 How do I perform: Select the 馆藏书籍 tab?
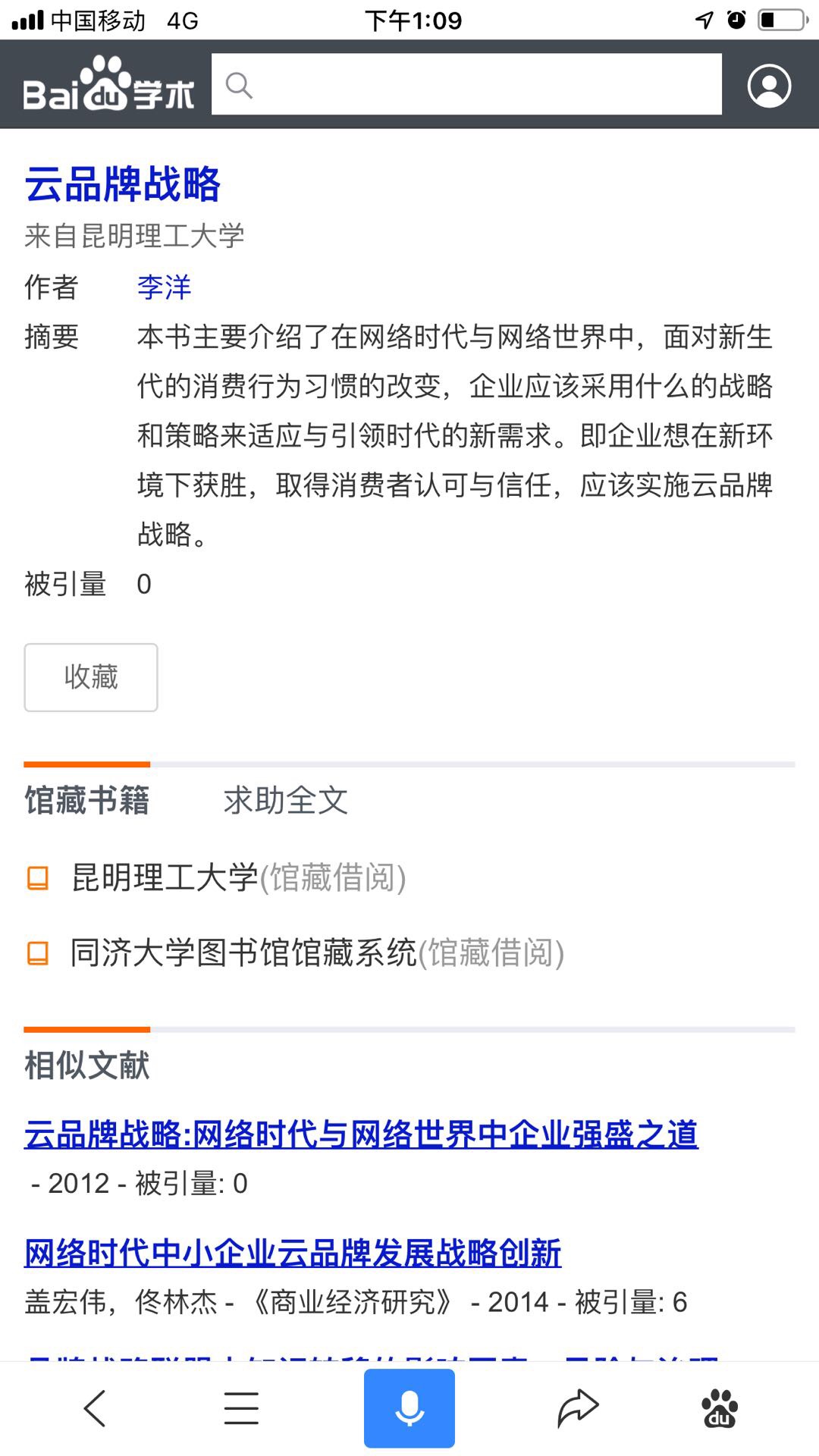[87, 801]
